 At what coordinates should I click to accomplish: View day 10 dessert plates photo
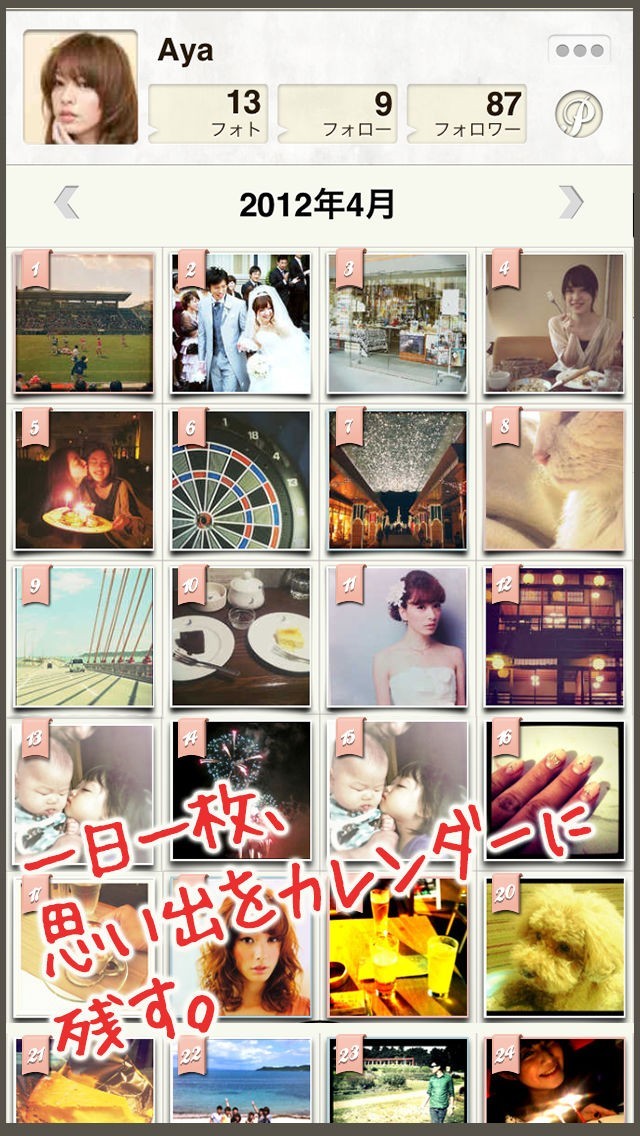coord(241,636)
